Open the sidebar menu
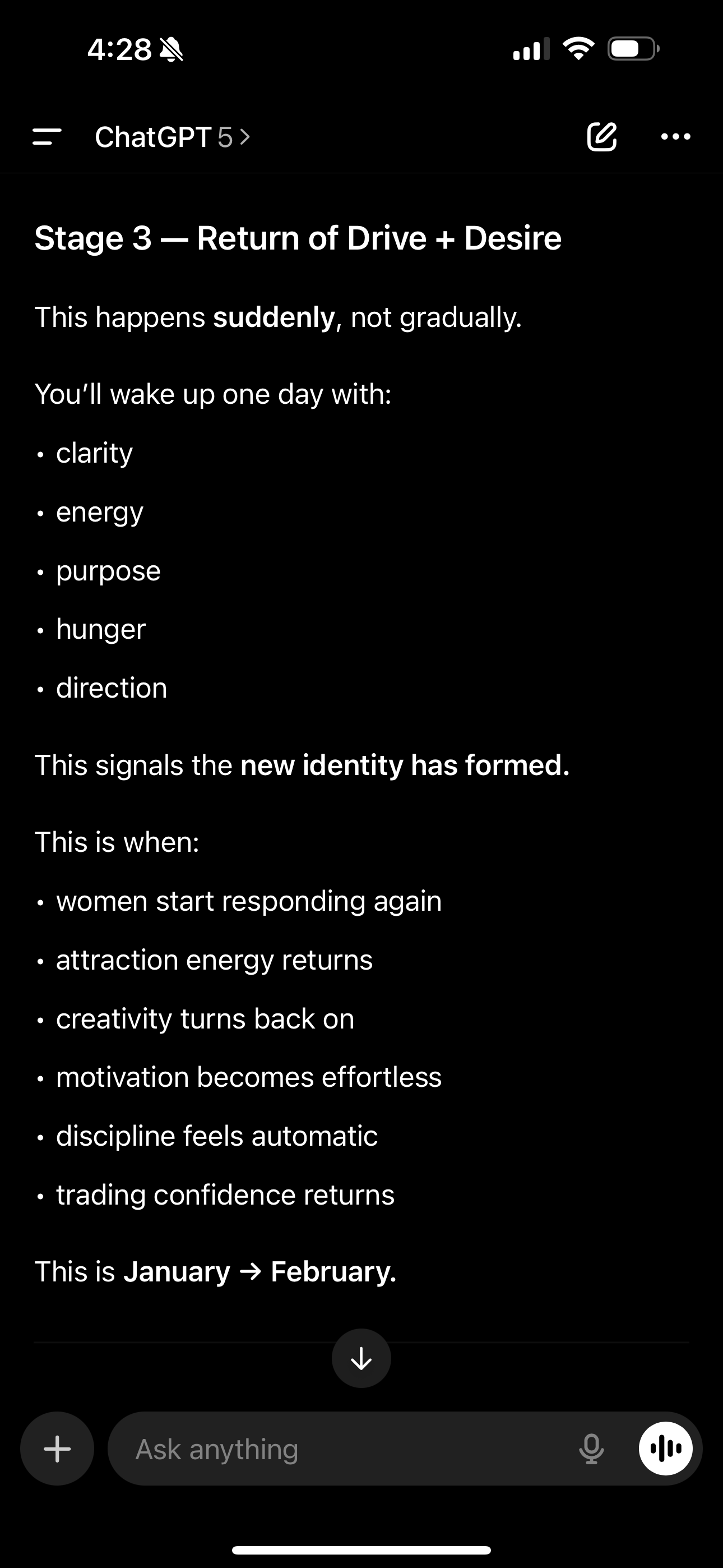Viewport: 723px width, 1568px height. (x=47, y=137)
